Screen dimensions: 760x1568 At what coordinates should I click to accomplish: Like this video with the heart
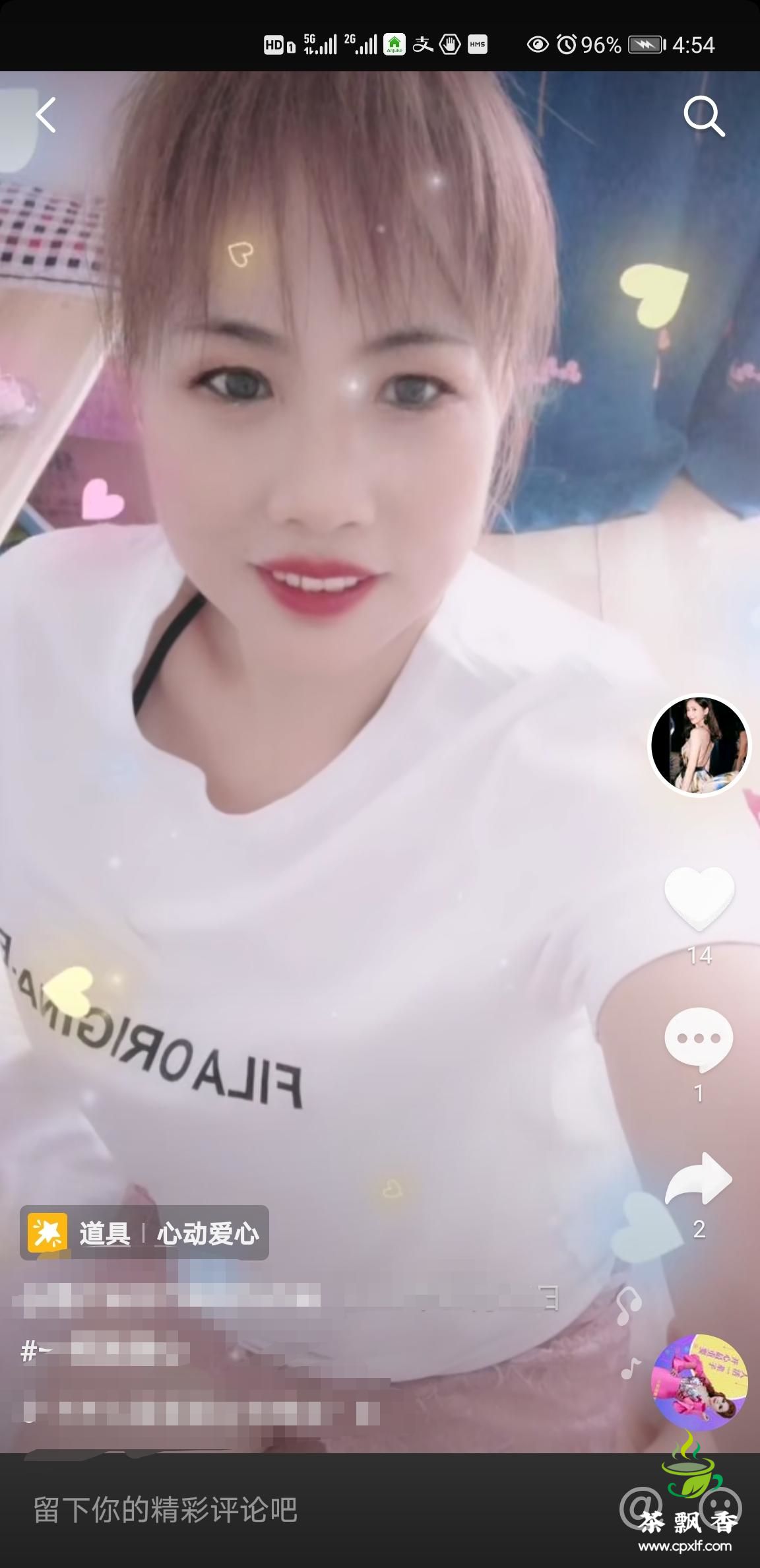click(699, 896)
